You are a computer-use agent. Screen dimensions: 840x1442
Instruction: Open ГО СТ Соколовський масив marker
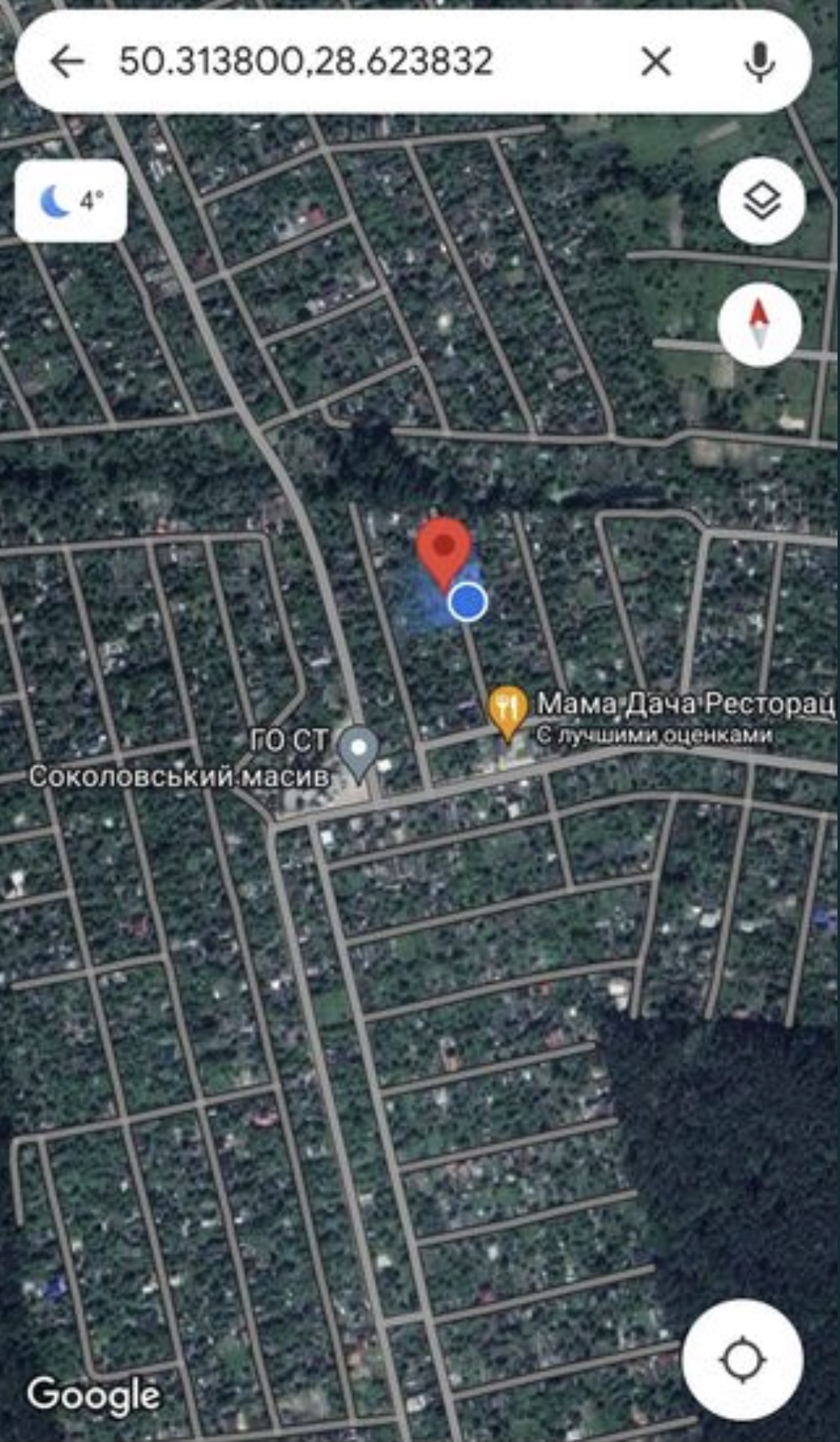click(360, 752)
